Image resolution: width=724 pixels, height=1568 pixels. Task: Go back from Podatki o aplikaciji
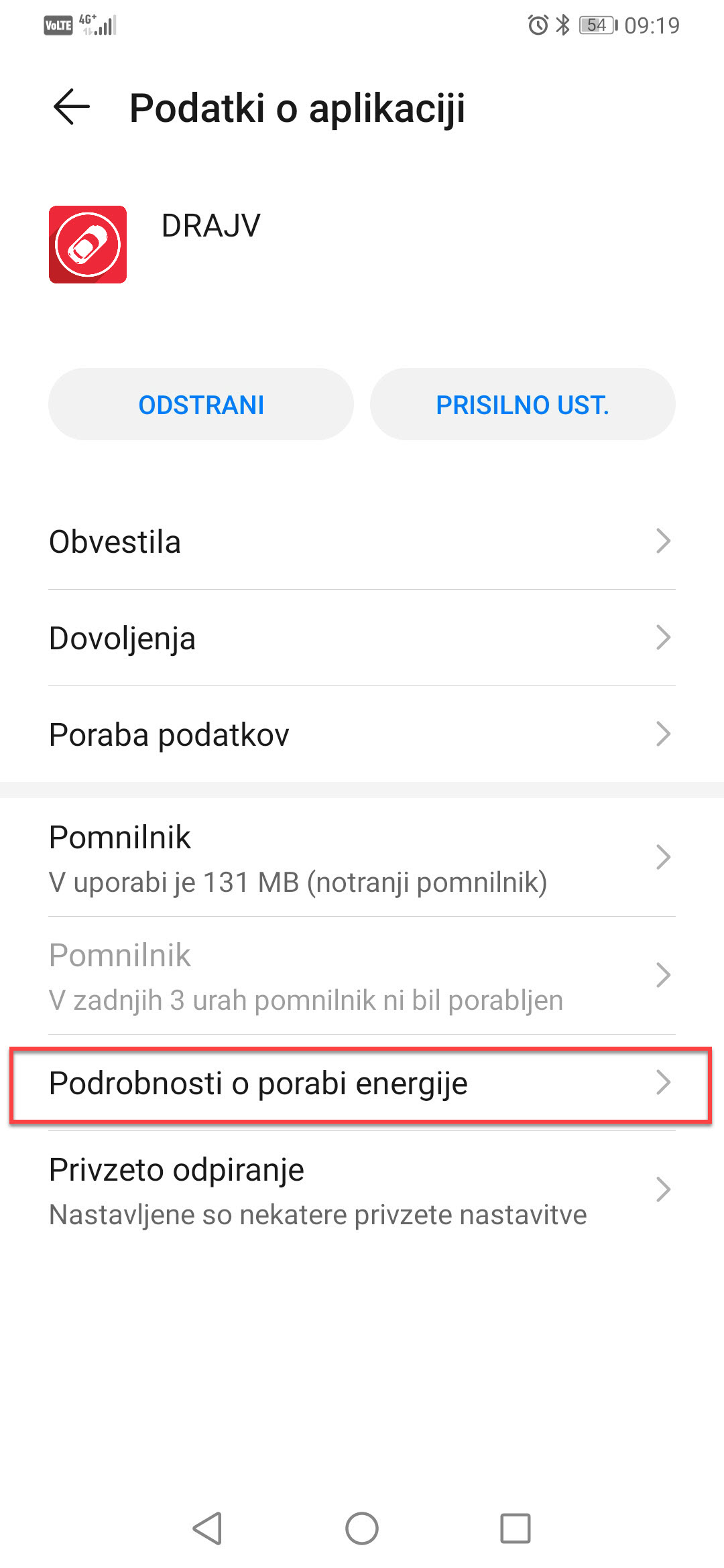tap(72, 107)
